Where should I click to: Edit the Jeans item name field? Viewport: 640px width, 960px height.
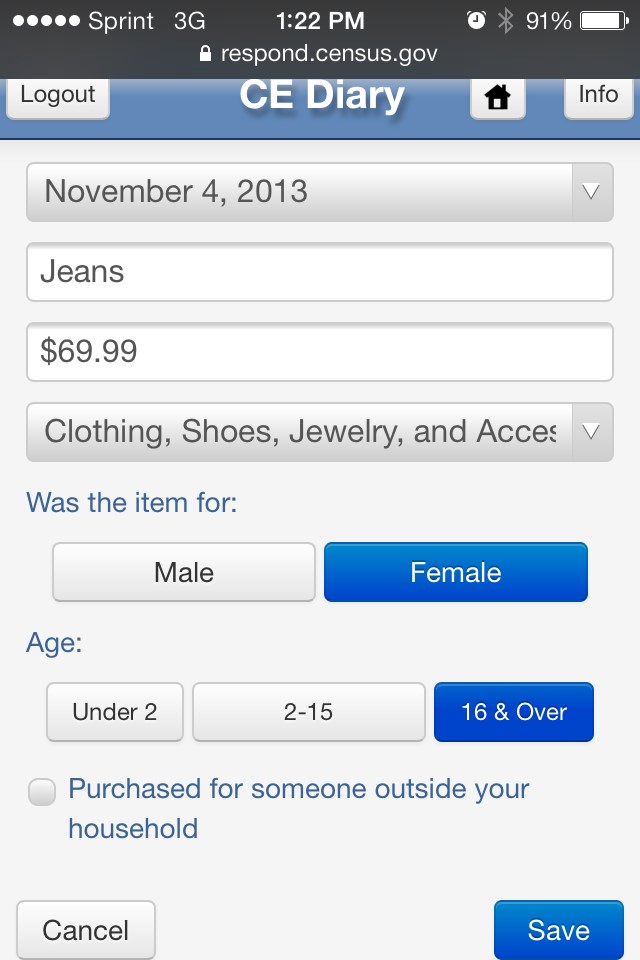point(319,271)
